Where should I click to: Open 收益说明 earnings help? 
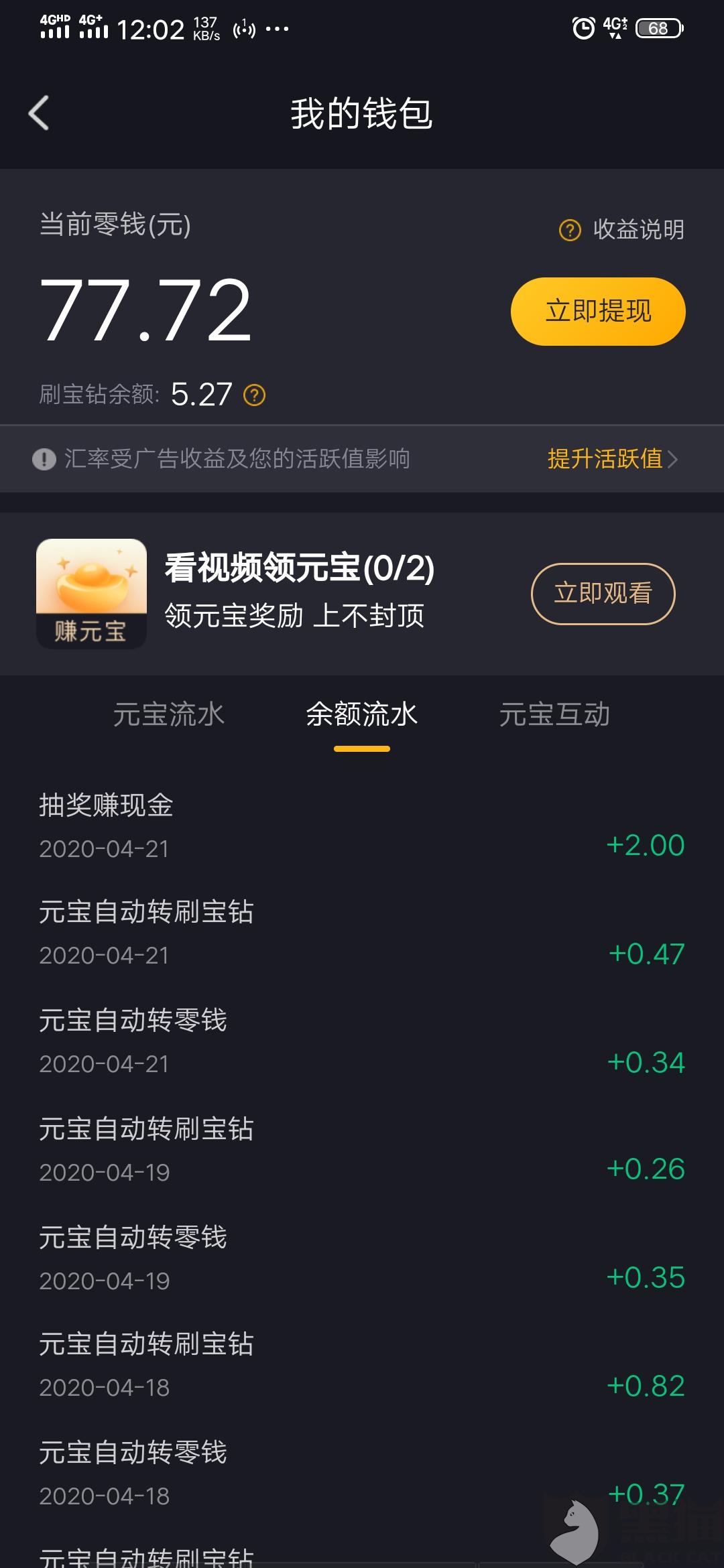[x=621, y=230]
